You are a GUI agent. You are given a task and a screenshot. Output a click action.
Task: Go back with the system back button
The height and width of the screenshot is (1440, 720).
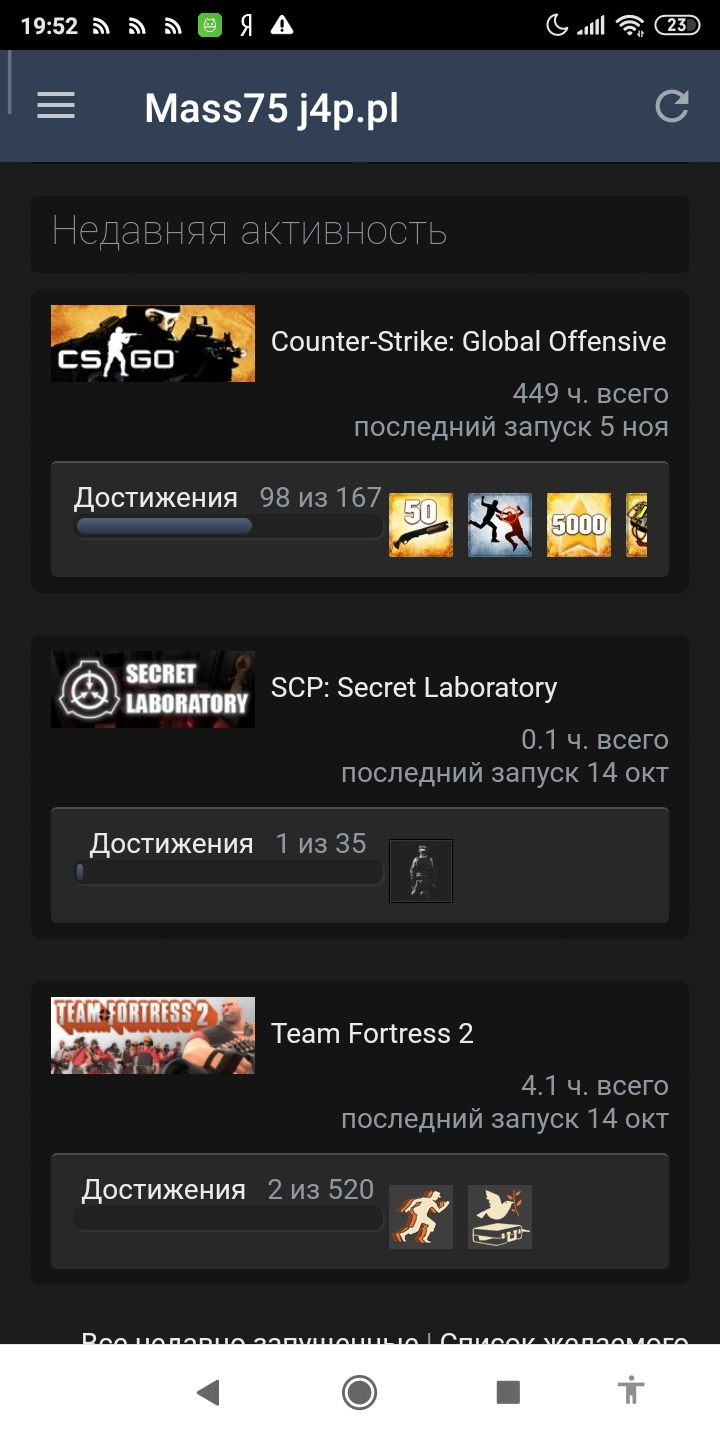[x=207, y=1391]
